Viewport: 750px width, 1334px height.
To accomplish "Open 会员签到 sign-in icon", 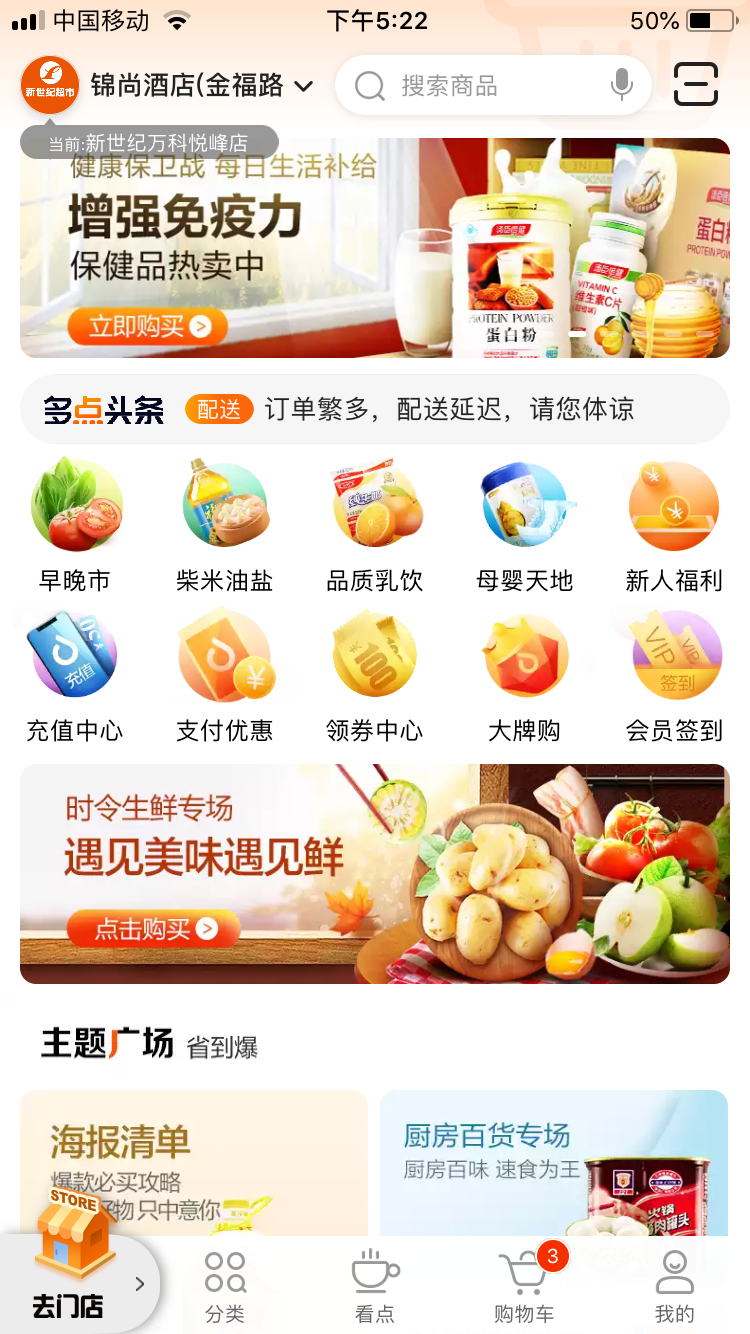I will (674, 655).
